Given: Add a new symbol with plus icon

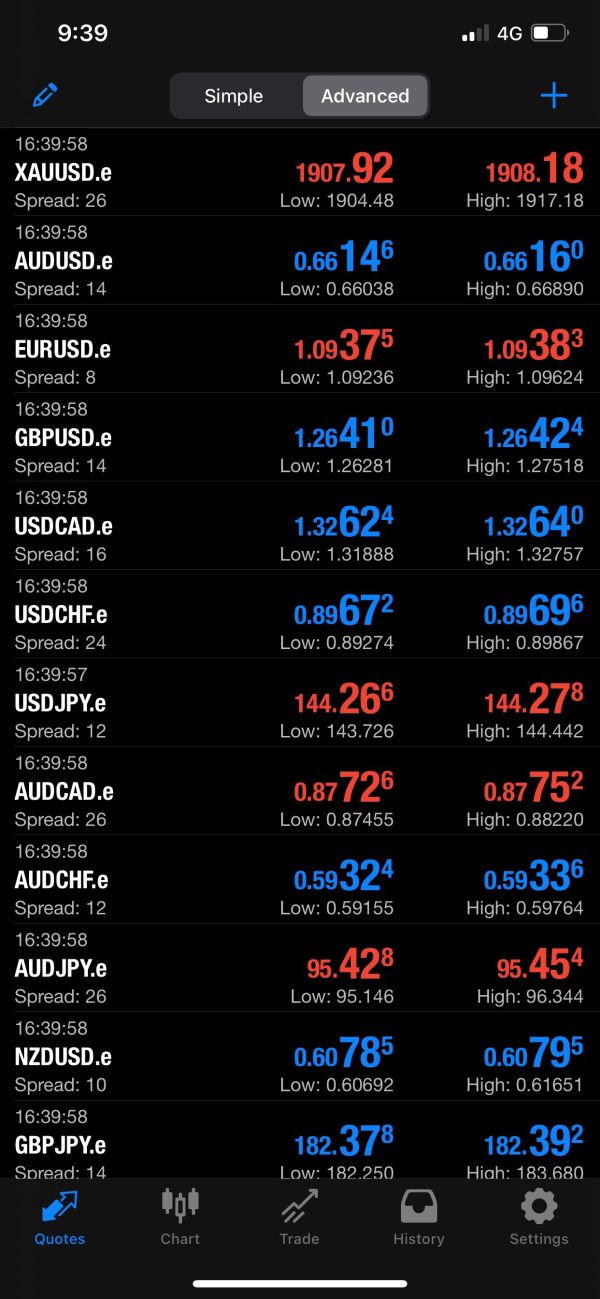Looking at the screenshot, I should 553,96.
